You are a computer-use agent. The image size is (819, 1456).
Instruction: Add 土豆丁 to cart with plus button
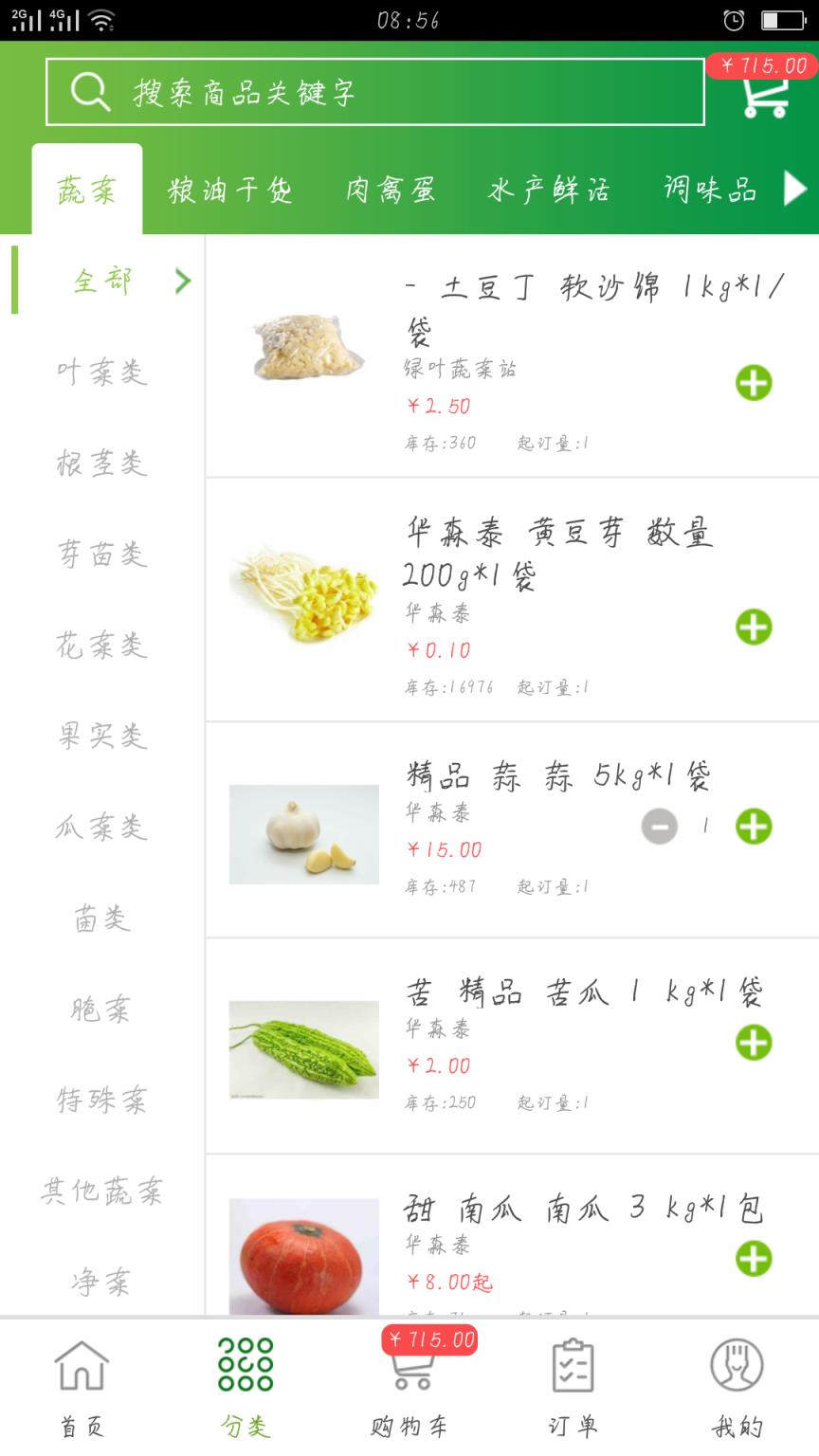click(x=752, y=383)
